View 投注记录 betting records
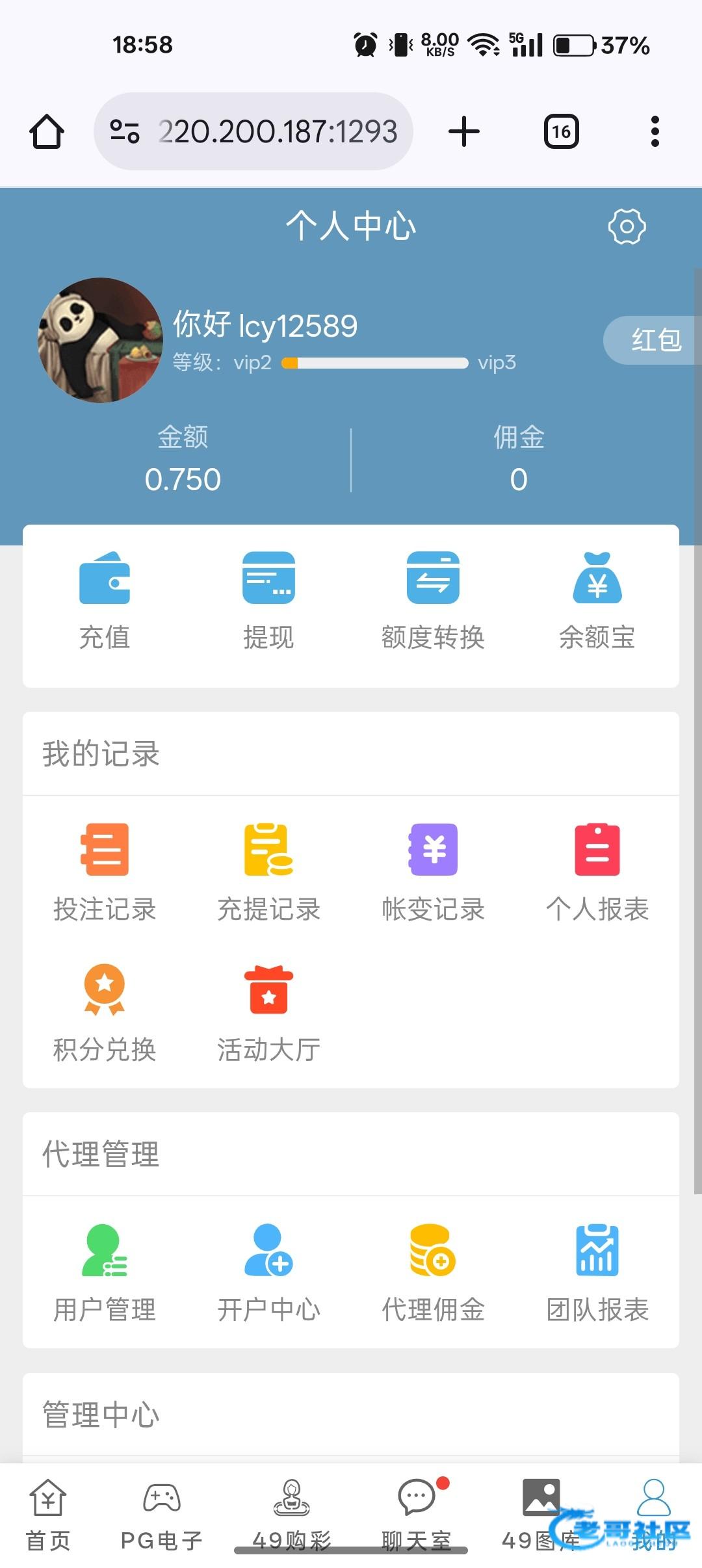 click(x=105, y=872)
